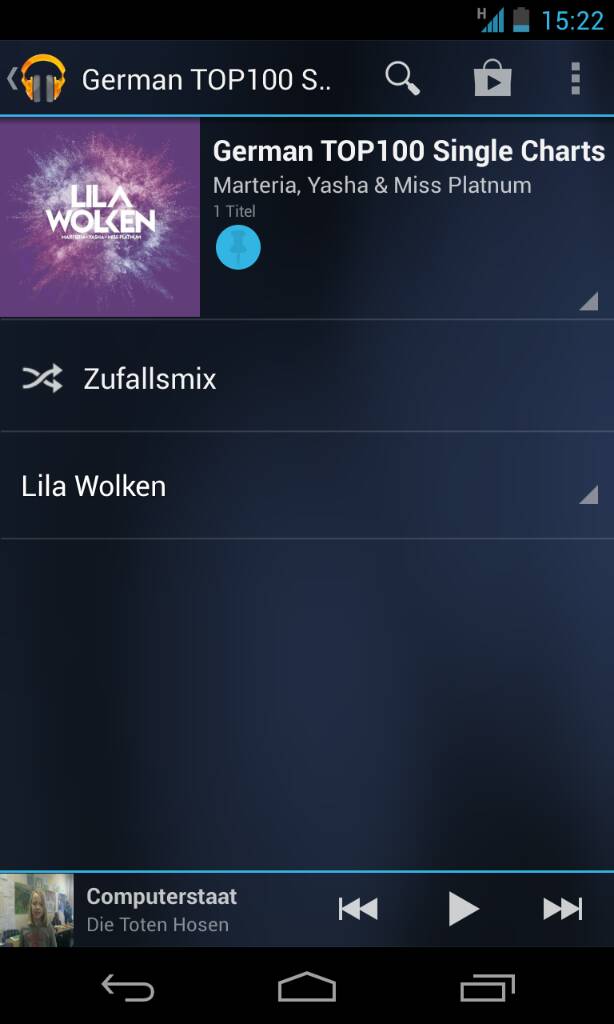Skip to the next track
614x1024 pixels.
click(562, 909)
